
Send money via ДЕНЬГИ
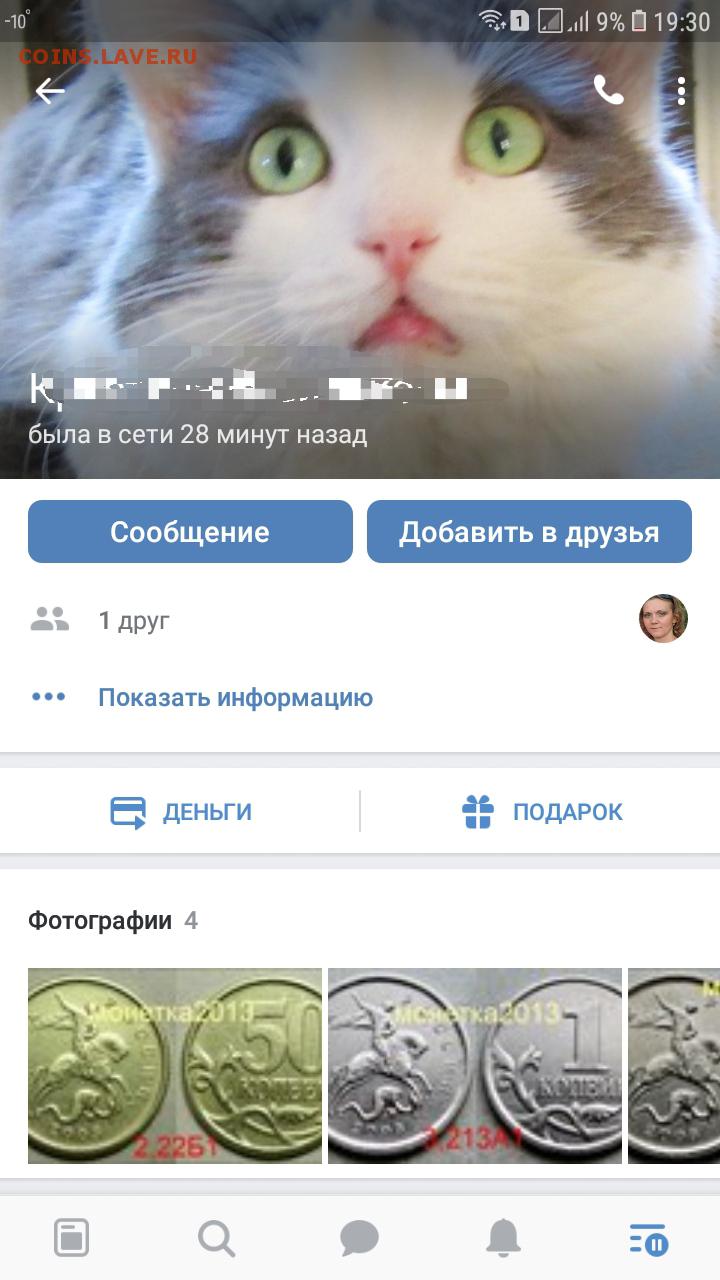(181, 812)
